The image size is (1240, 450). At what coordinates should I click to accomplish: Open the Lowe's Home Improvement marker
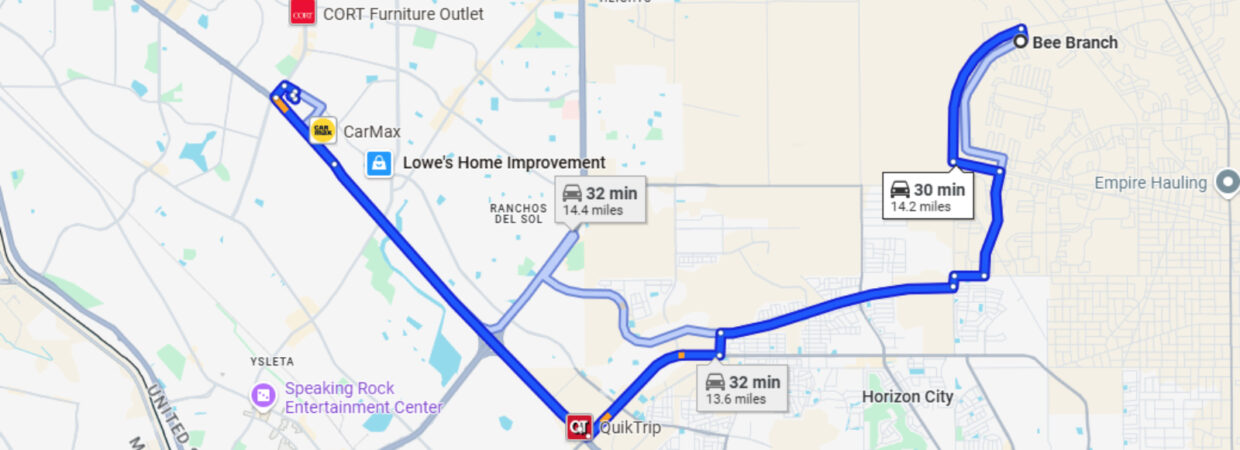379,163
